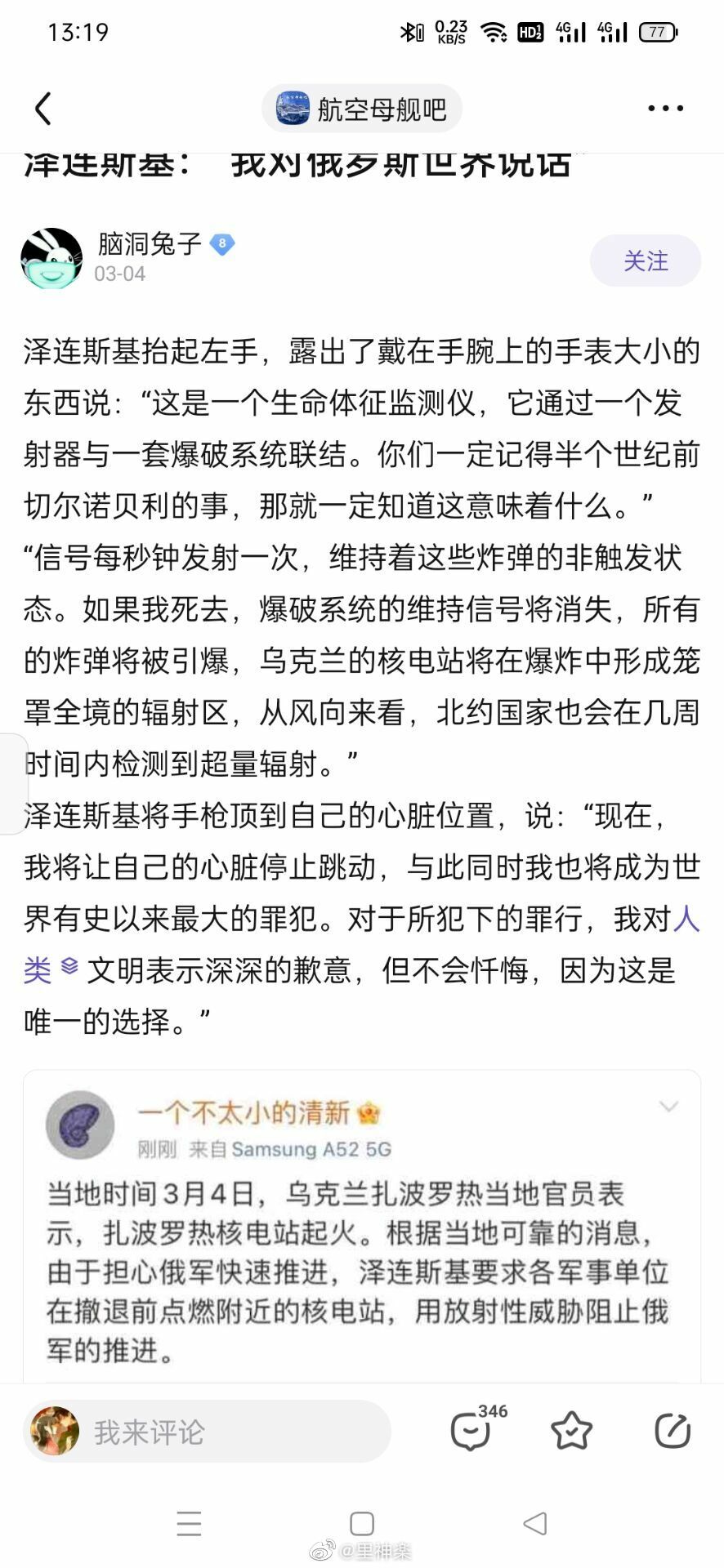Open recent apps from the navigation bar
Viewport: 724px width, 1568px height.
189,1524
